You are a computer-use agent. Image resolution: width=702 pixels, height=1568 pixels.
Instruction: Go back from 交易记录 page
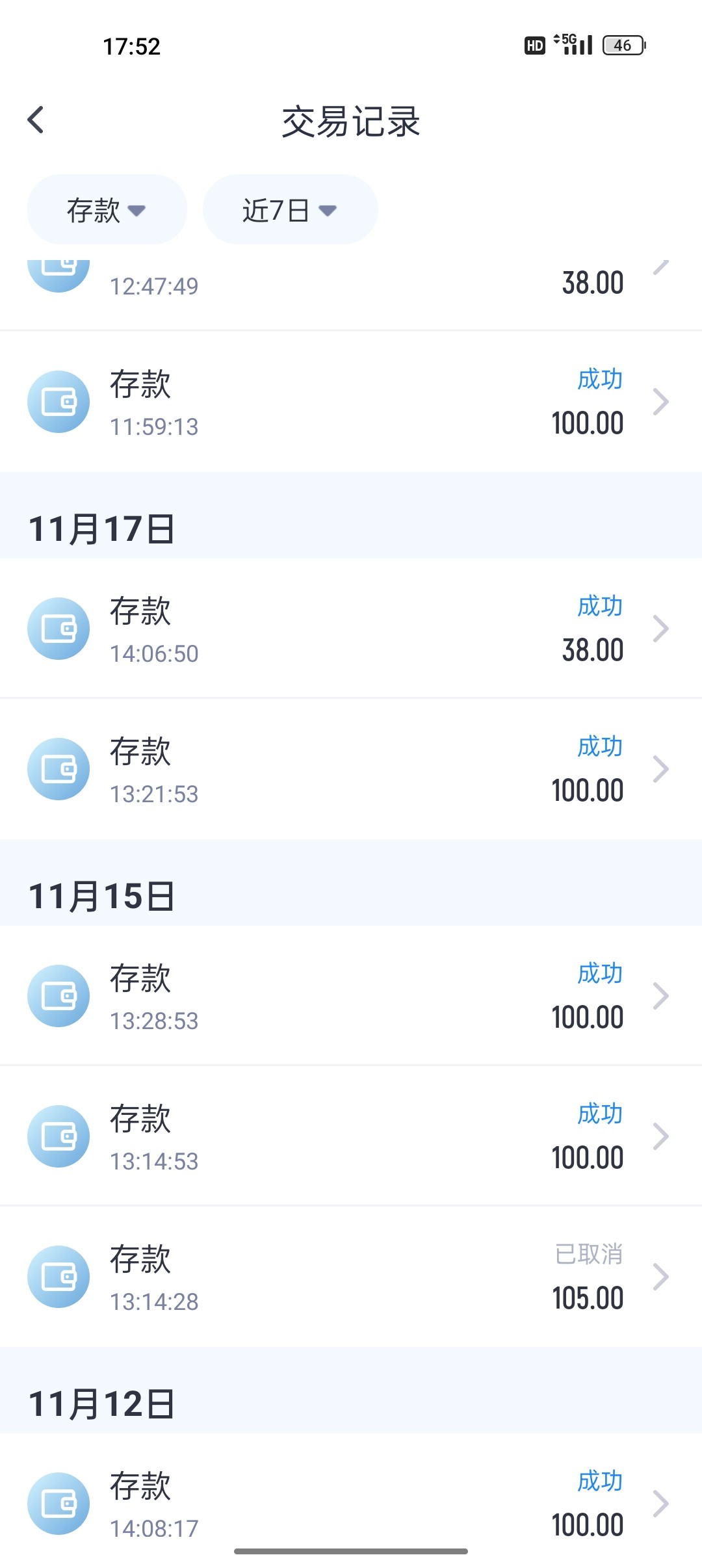point(36,120)
